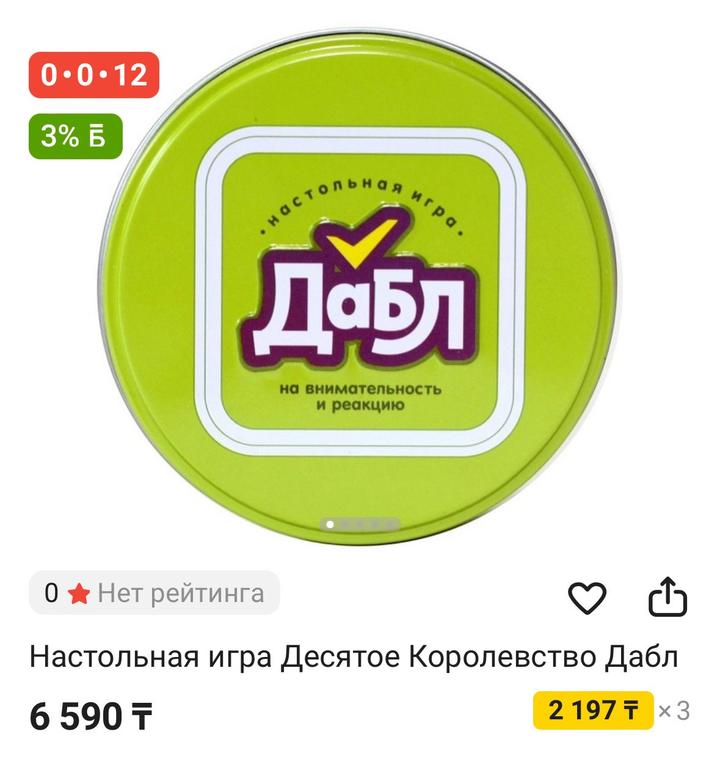720x762 pixels.
Task: Open the Нет рейтинга rating chip
Action: 154,593
